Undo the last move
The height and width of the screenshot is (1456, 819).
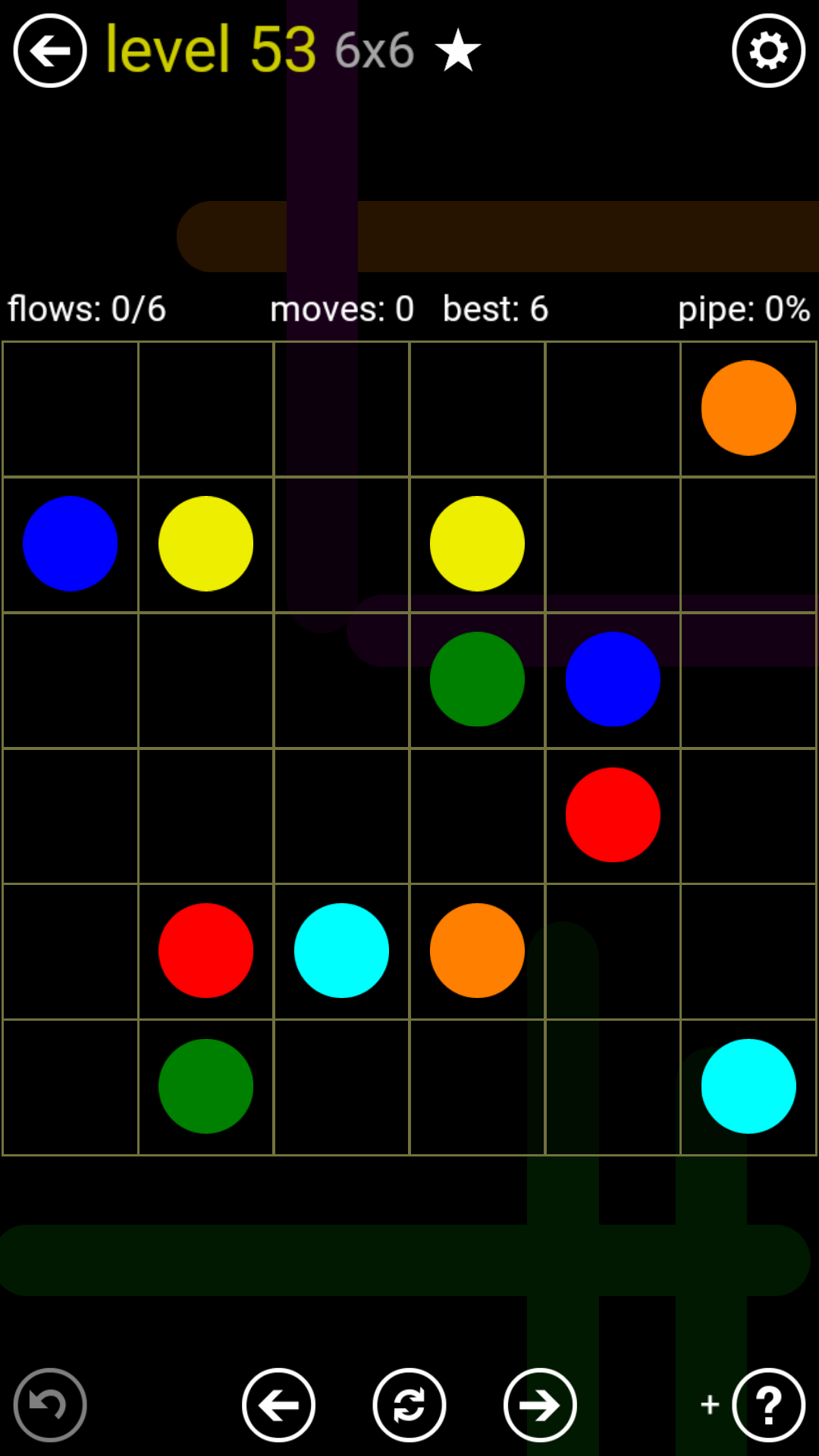(x=50, y=1405)
